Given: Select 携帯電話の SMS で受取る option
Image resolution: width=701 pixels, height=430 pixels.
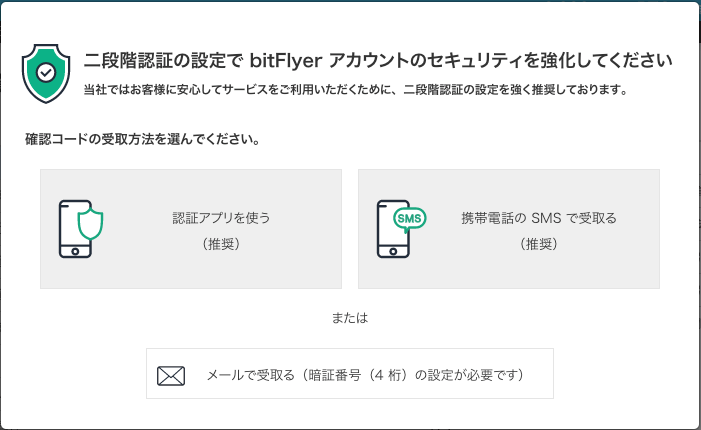Looking at the screenshot, I should pyautogui.click(x=508, y=229).
